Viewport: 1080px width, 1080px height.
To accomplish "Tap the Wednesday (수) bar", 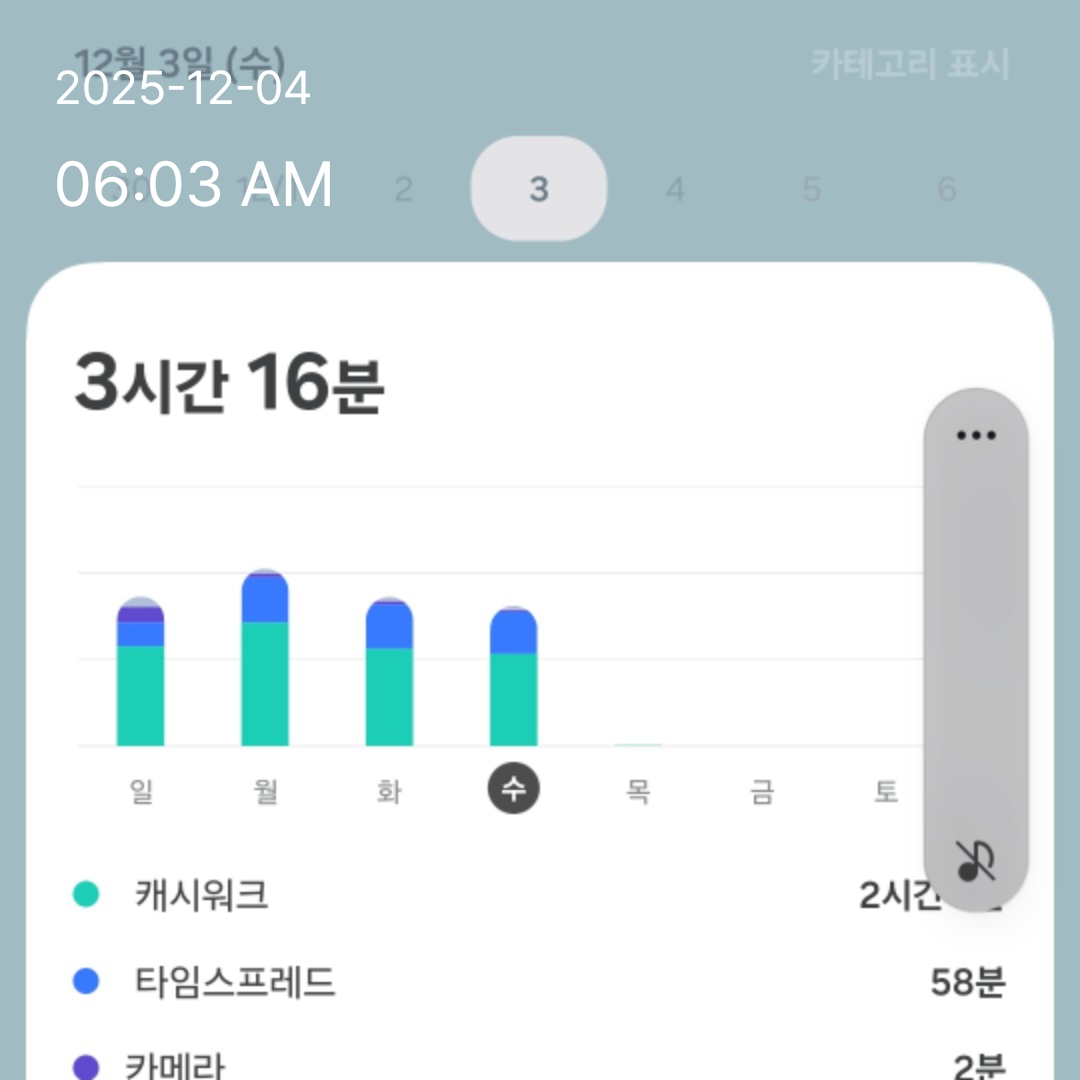I will point(513,678).
